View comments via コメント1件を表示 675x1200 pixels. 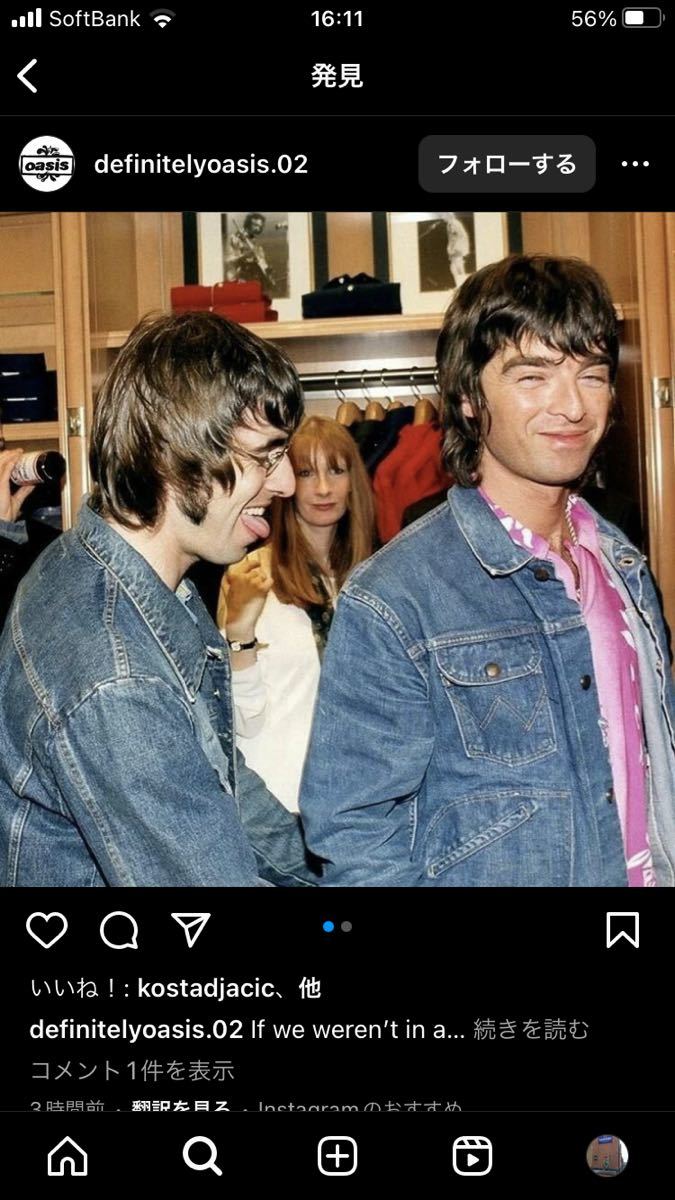(x=132, y=1070)
